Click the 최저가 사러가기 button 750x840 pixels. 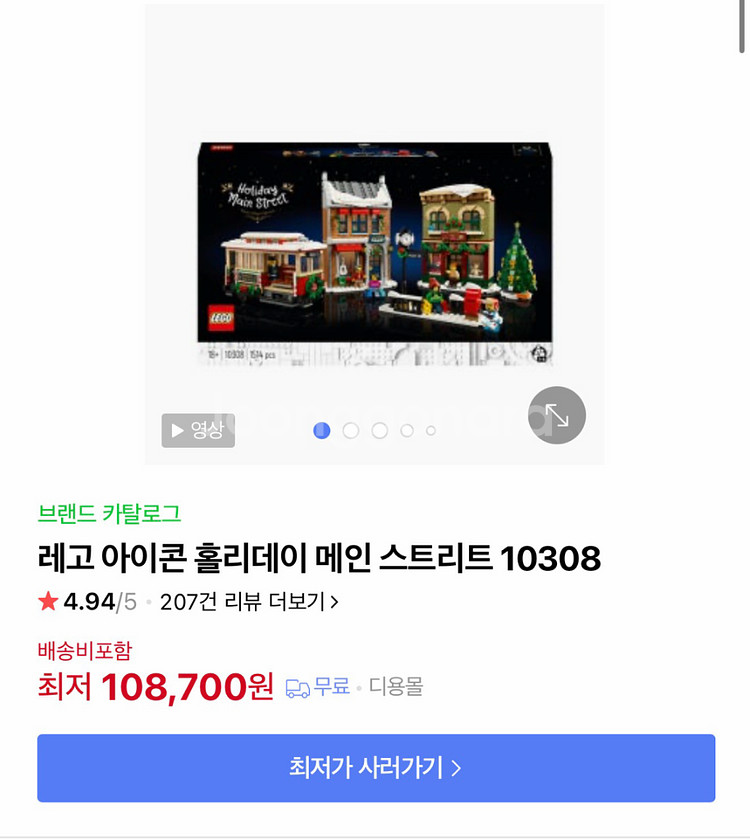pos(375,768)
